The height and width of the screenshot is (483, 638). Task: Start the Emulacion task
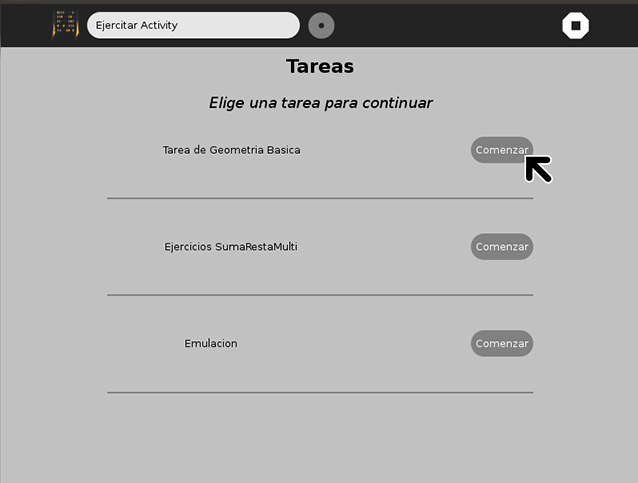[501, 344]
